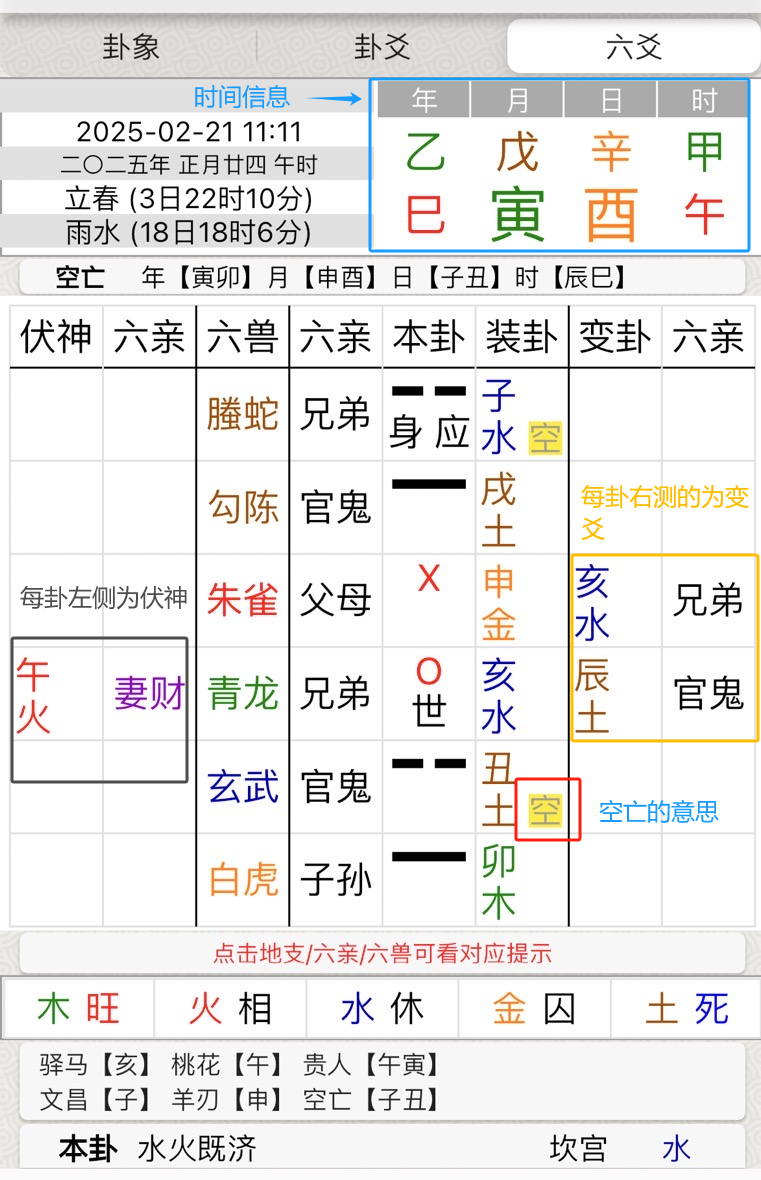Image resolution: width=761 pixels, height=1180 pixels.
Task: Switch to the 卦象 tab
Action: 130,47
